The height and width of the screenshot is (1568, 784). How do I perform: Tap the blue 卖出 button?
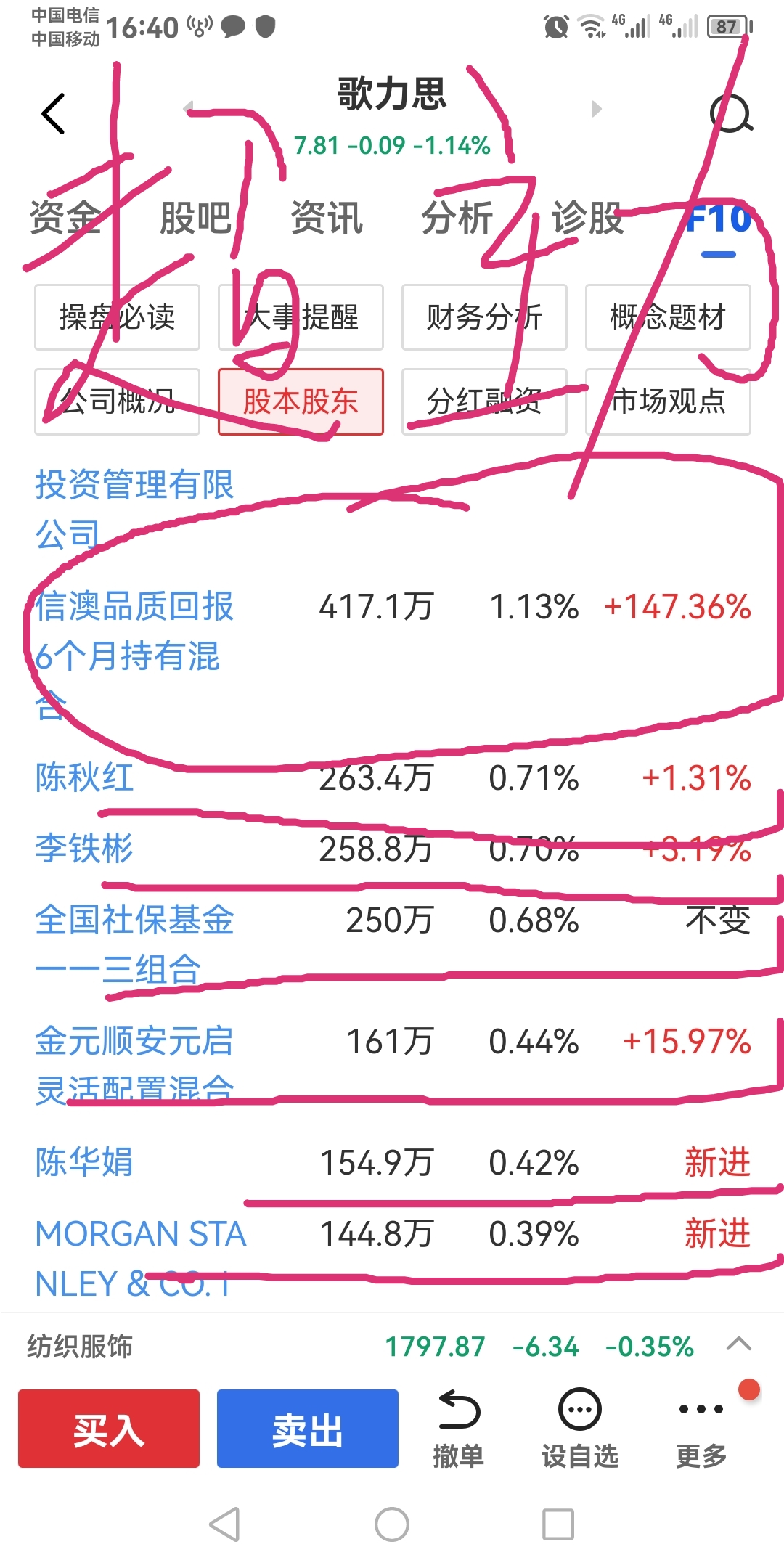307,1429
